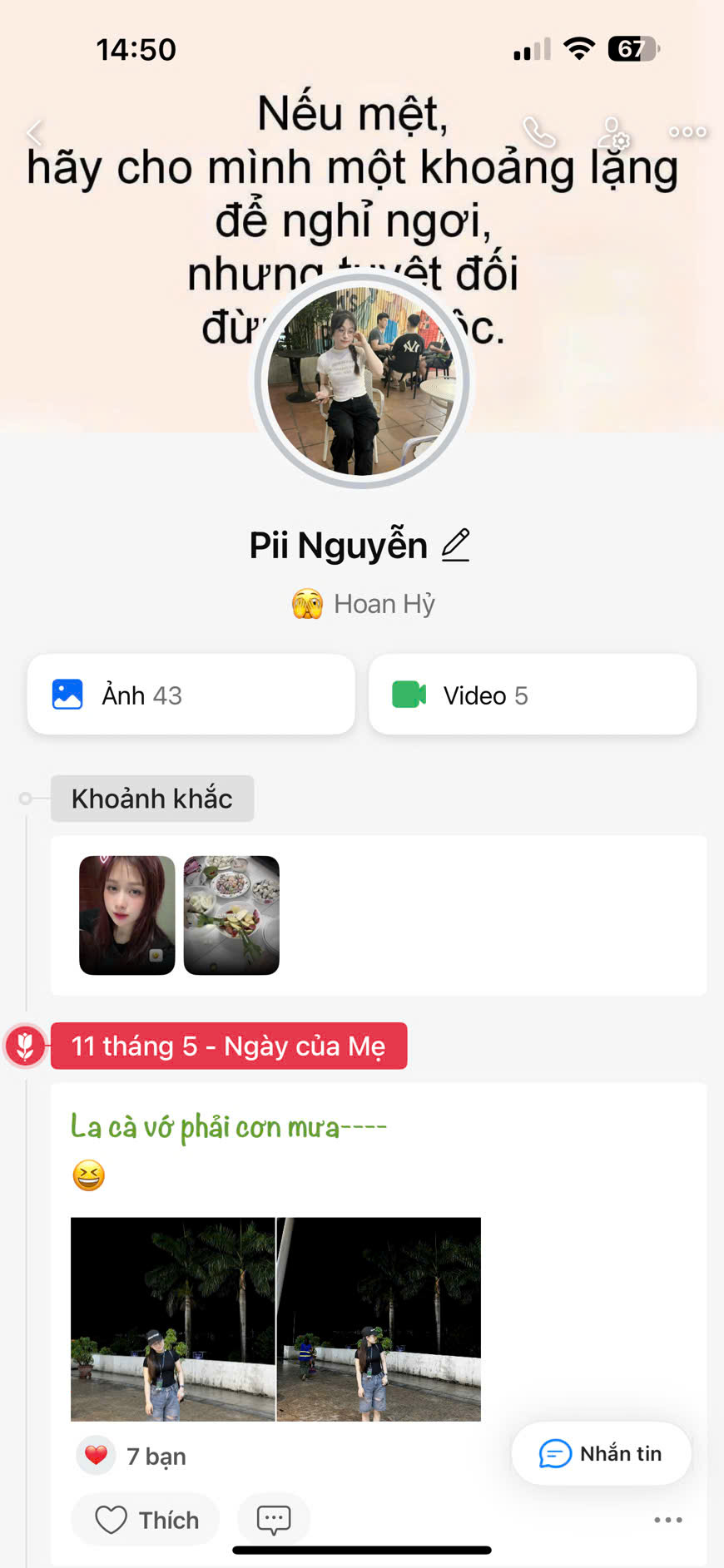Viewport: 724px width, 1568px height.
Task: Open the selfie moment in Khoảnh khắc
Action: pos(127,915)
